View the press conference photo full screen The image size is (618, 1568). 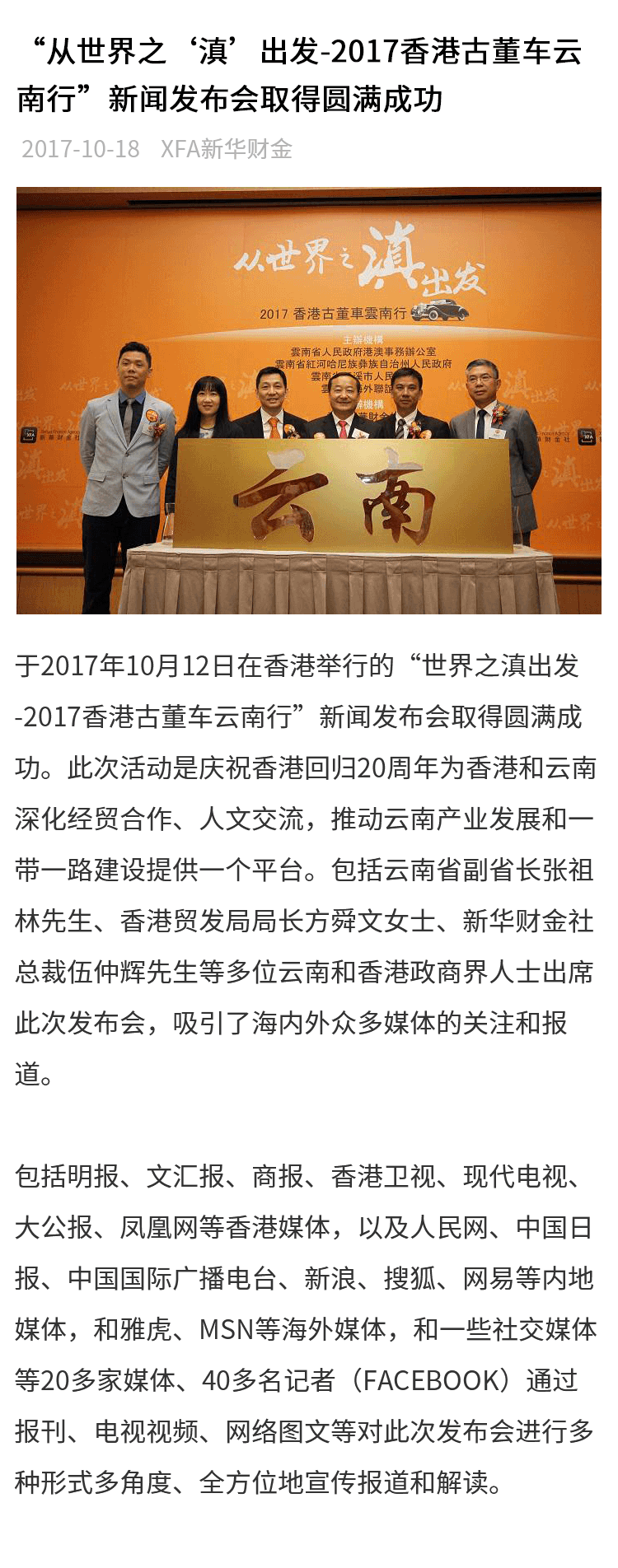click(x=309, y=400)
